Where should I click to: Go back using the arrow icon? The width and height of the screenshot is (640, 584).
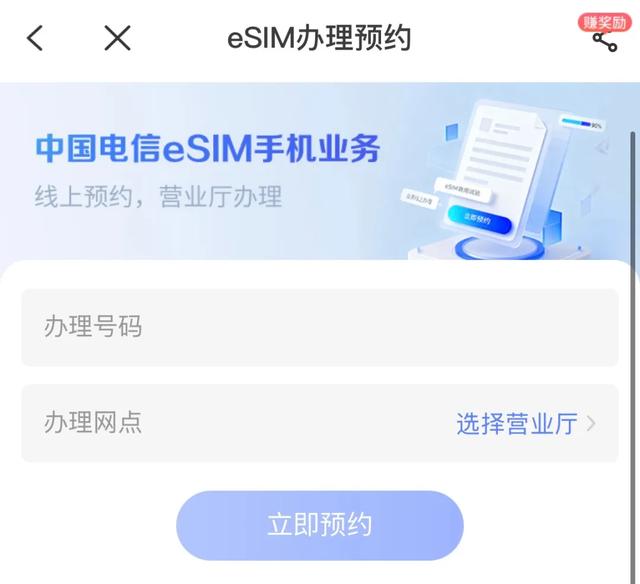click(x=36, y=39)
